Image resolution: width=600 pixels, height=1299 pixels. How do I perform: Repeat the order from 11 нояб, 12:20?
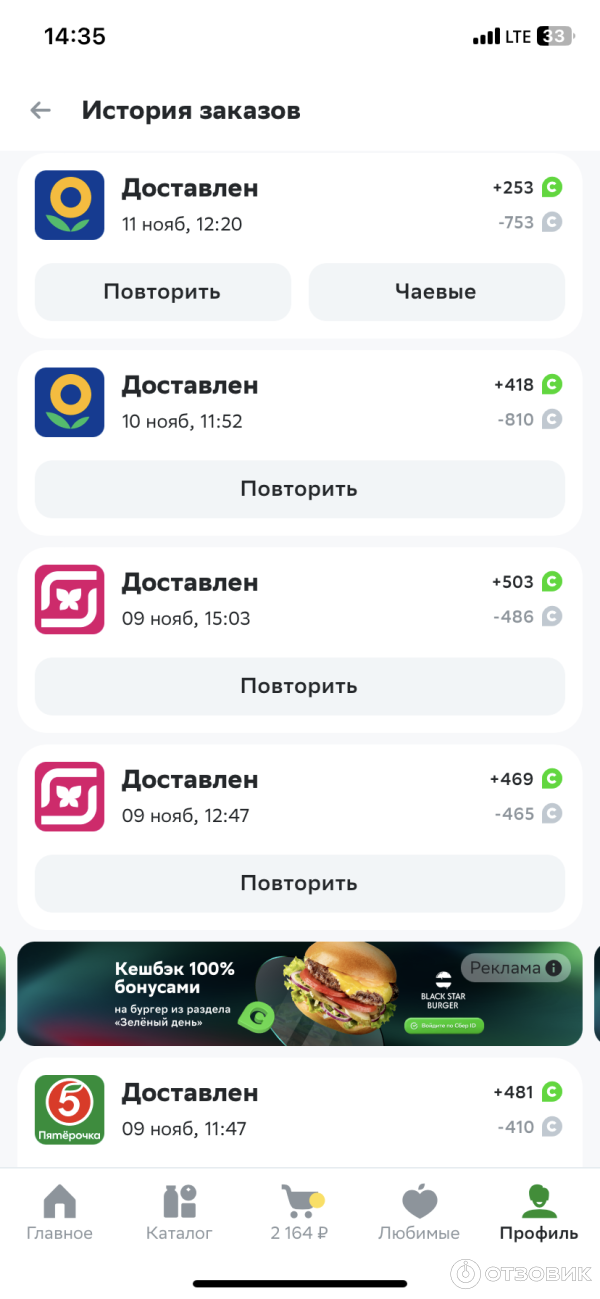point(162,292)
